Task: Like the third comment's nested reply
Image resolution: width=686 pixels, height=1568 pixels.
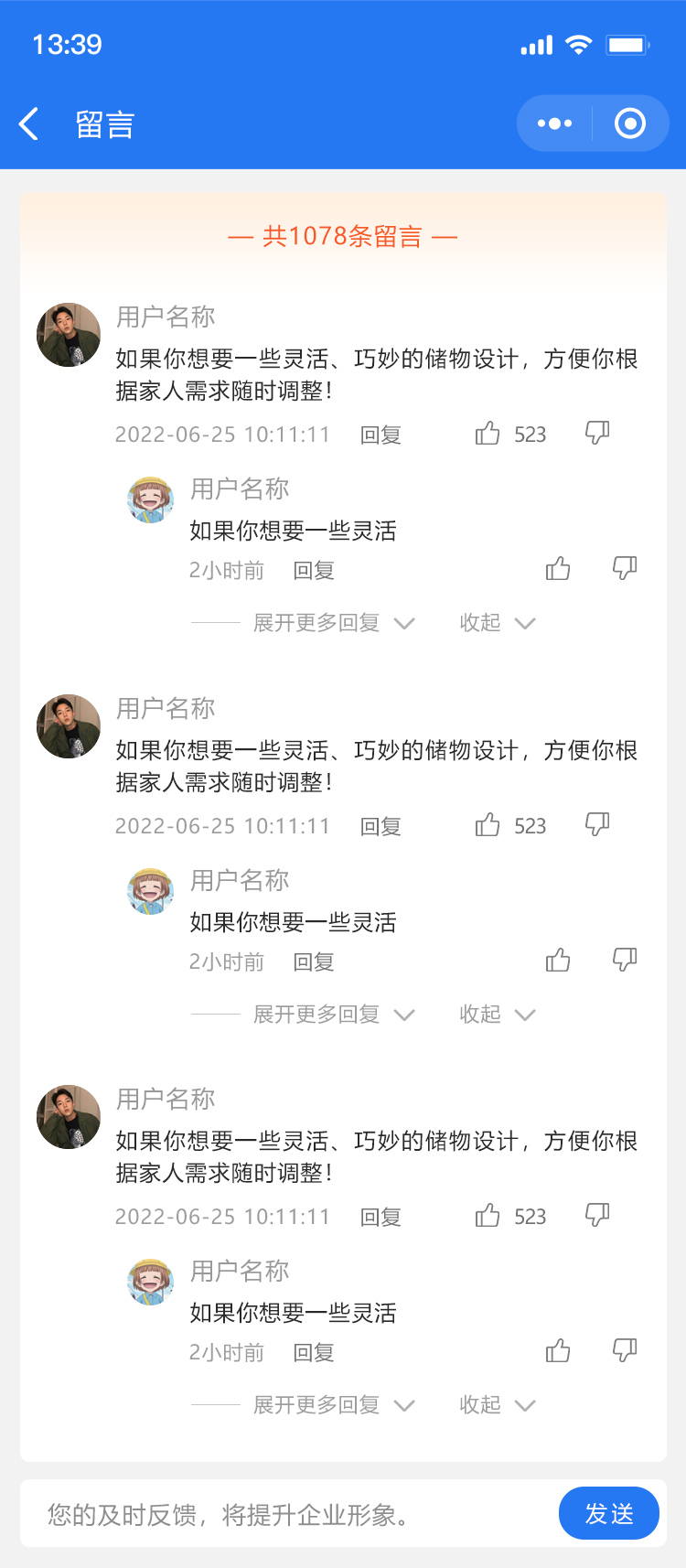Action: [x=558, y=1351]
